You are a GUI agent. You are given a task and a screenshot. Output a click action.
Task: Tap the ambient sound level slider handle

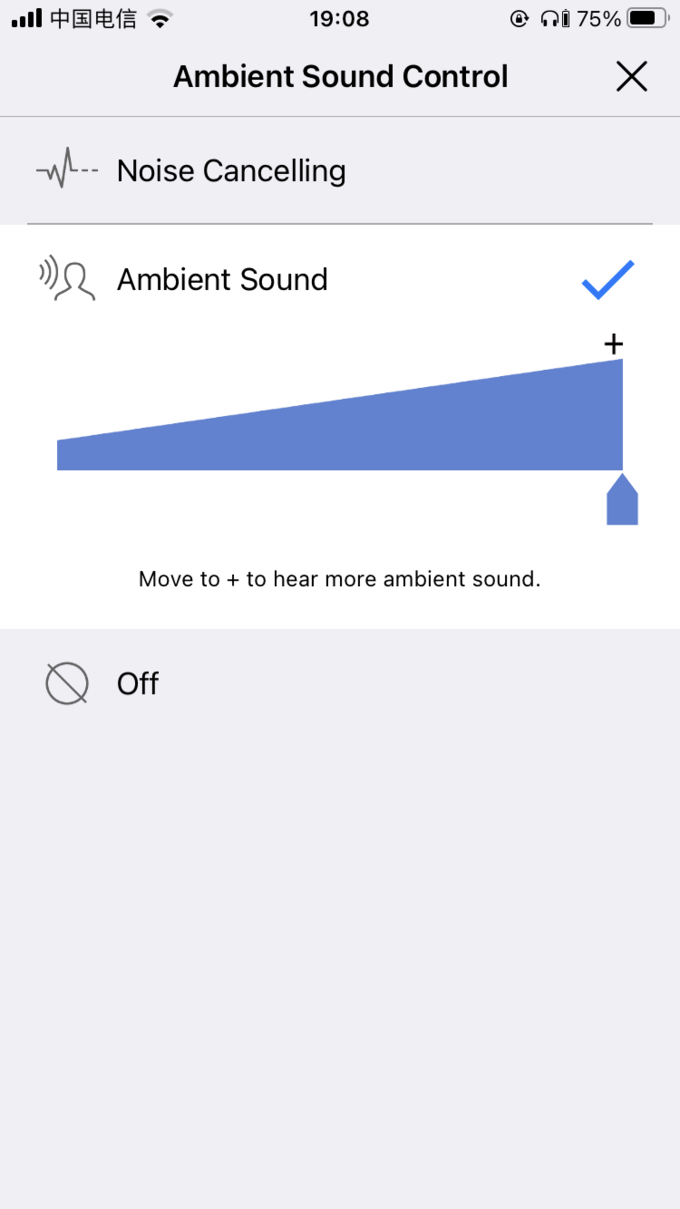(x=622, y=499)
